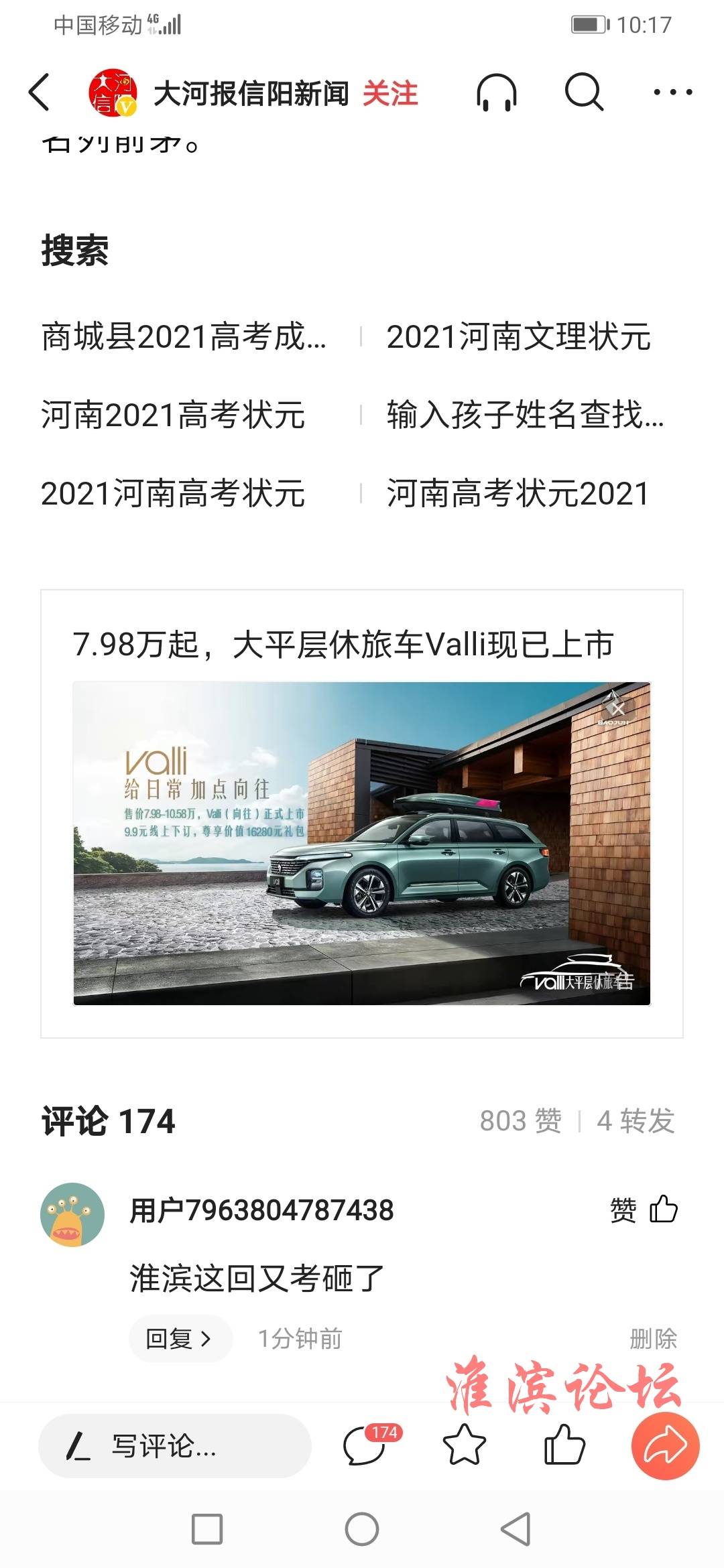Screen dimensions: 724x1568
Task: Share the article with the red arrow button
Action: (x=665, y=1445)
